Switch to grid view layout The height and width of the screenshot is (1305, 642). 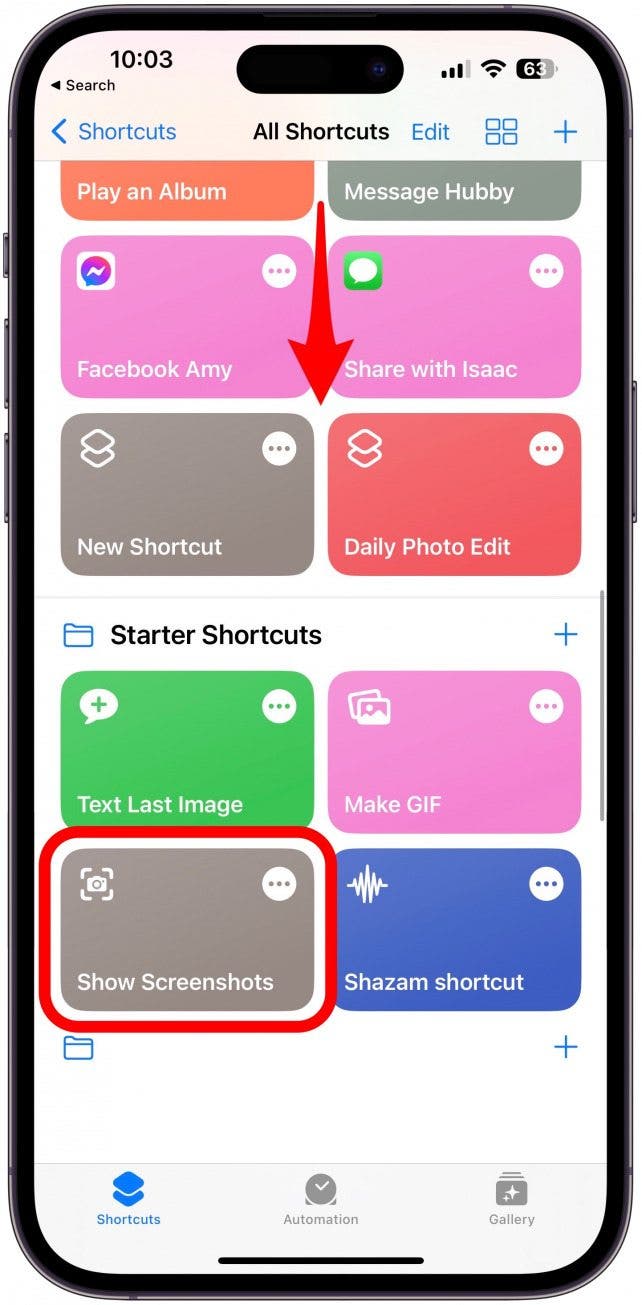[501, 132]
